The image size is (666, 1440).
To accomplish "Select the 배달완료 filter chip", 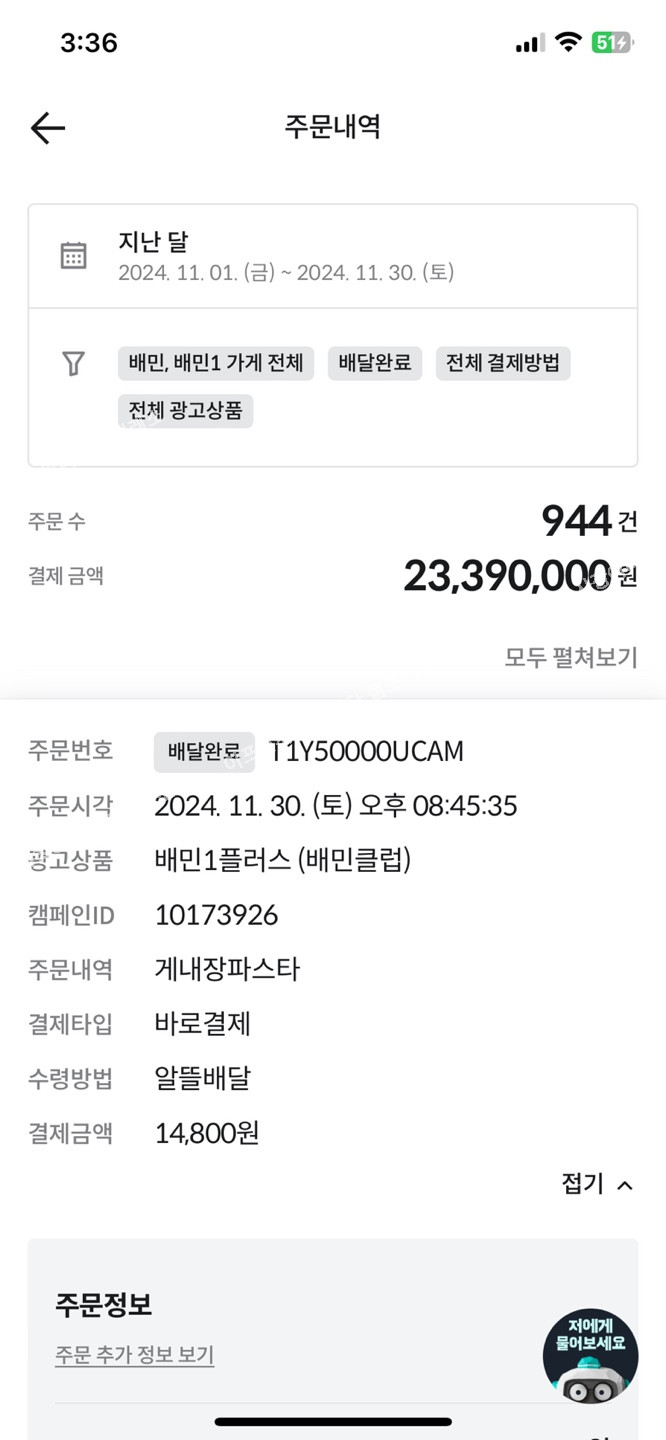I will click(375, 363).
